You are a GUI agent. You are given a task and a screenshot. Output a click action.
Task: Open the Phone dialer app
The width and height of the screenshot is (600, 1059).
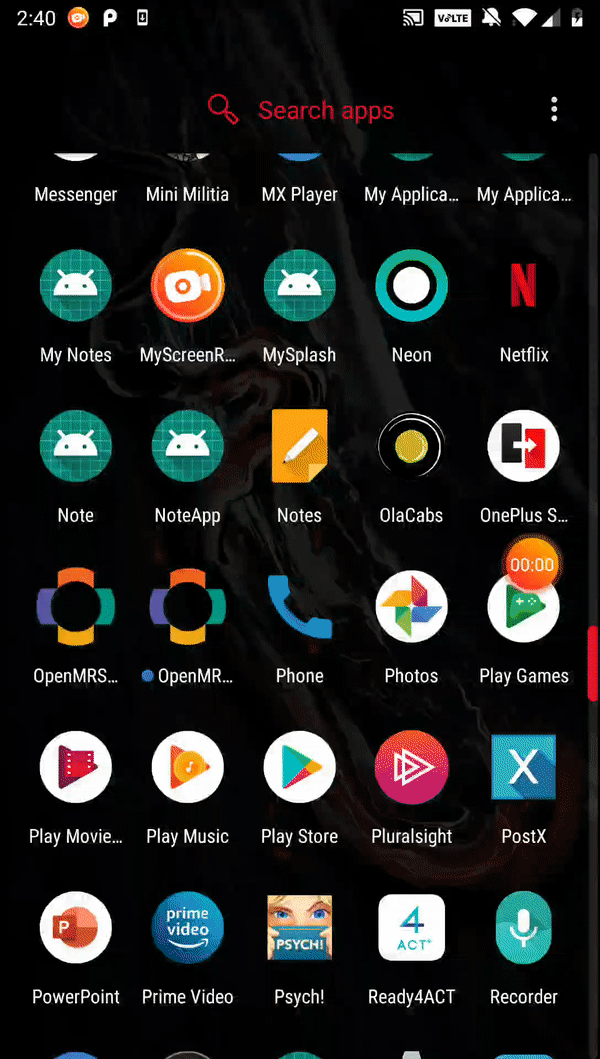coord(299,608)
